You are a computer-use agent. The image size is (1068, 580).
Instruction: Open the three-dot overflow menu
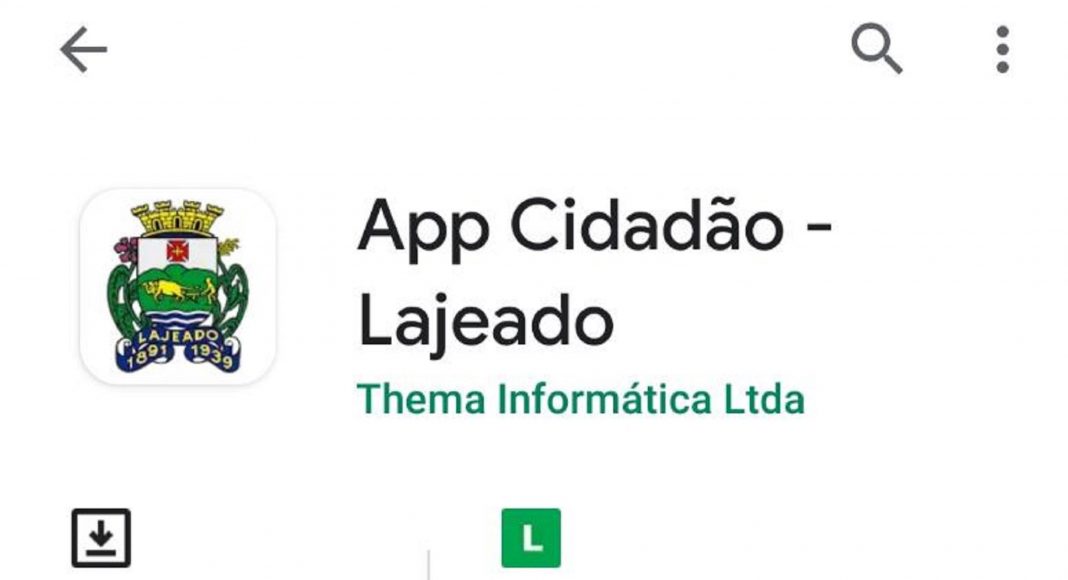[x=1002, y=49]
